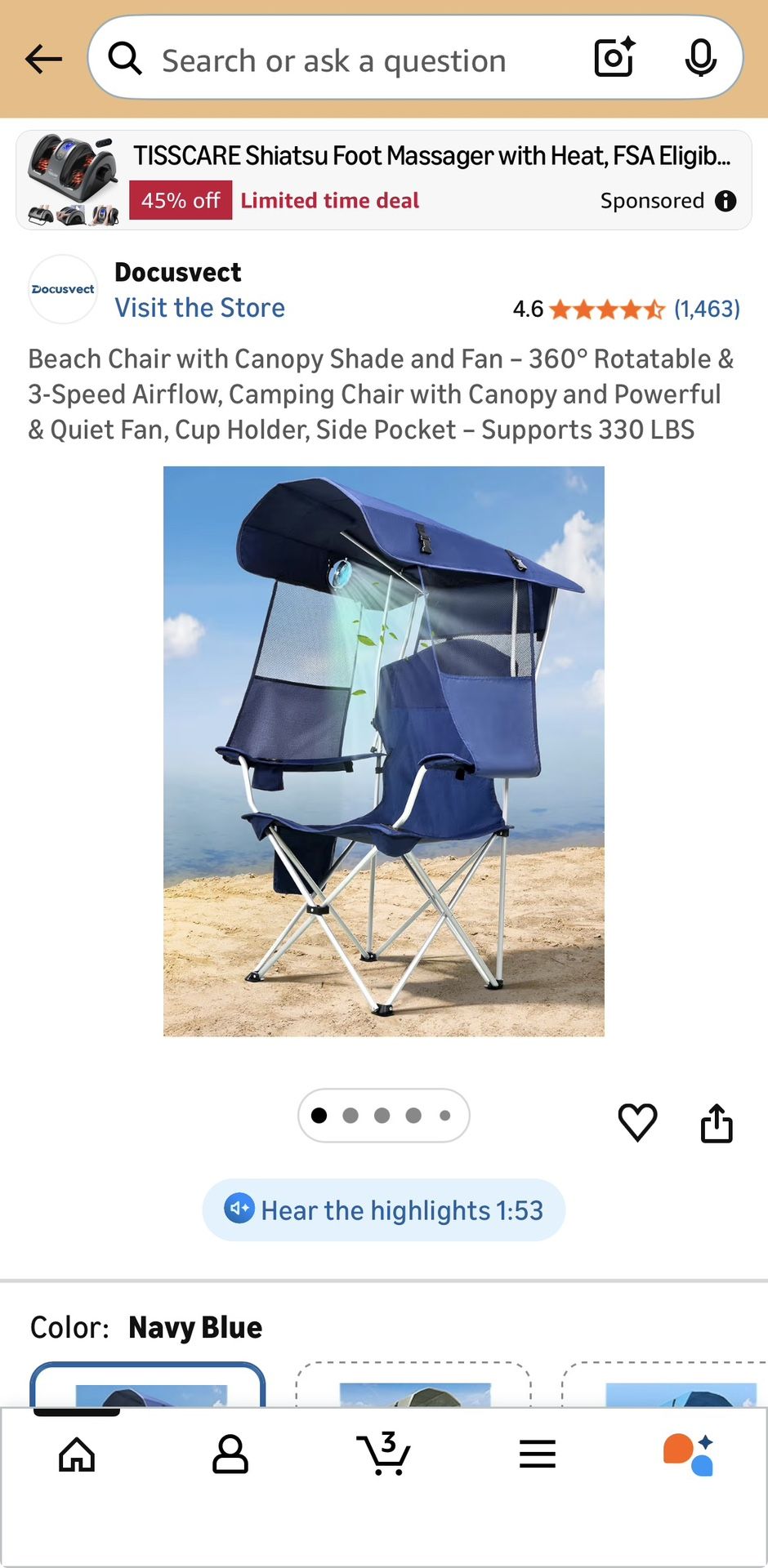Go to the Home tab
Viewport: 768px width, 1568px height.
click(x=77, y=1454)
